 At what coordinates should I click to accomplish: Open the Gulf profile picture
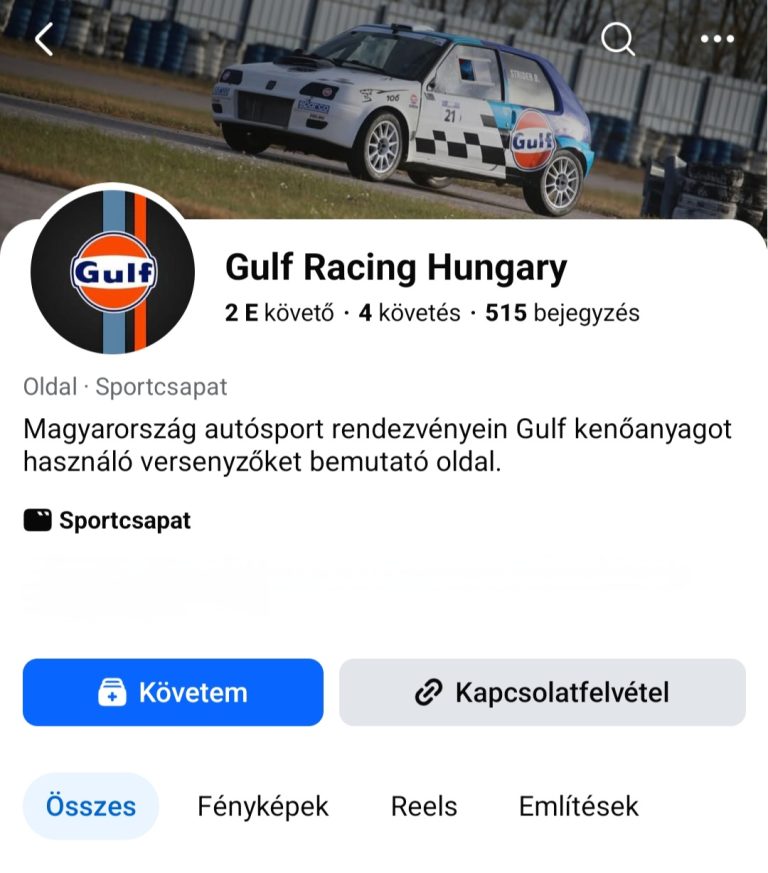tap(112, 272)
